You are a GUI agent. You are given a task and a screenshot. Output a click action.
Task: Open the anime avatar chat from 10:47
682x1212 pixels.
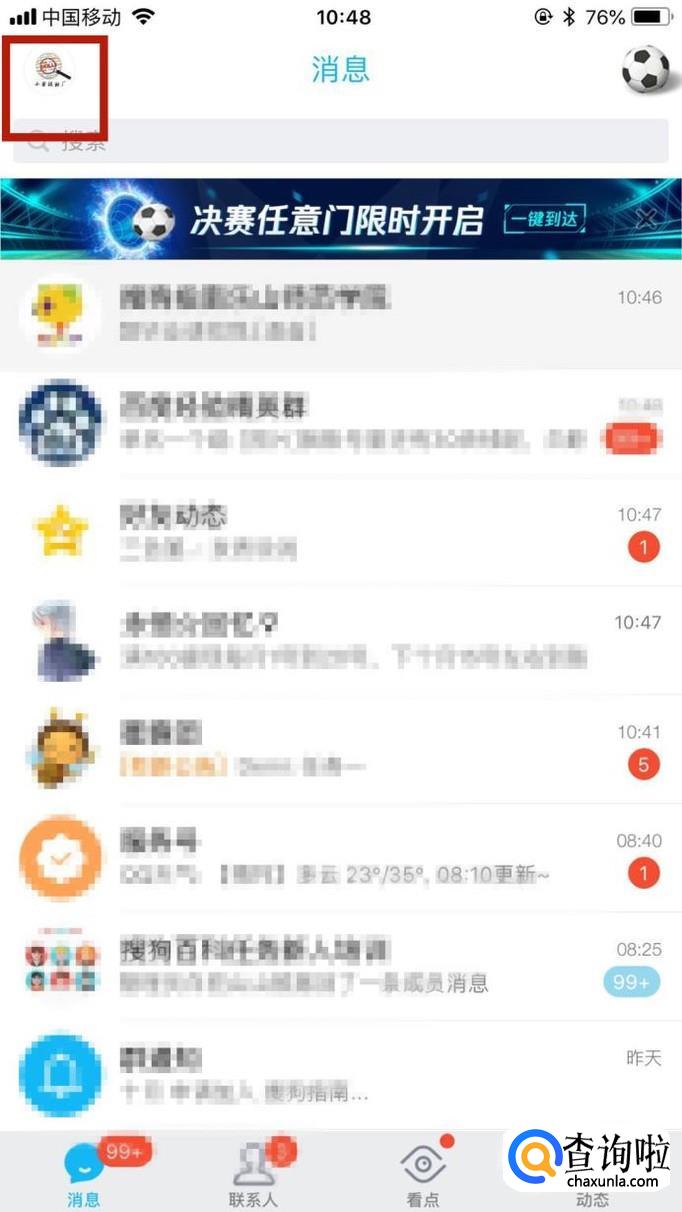point(340,640)
